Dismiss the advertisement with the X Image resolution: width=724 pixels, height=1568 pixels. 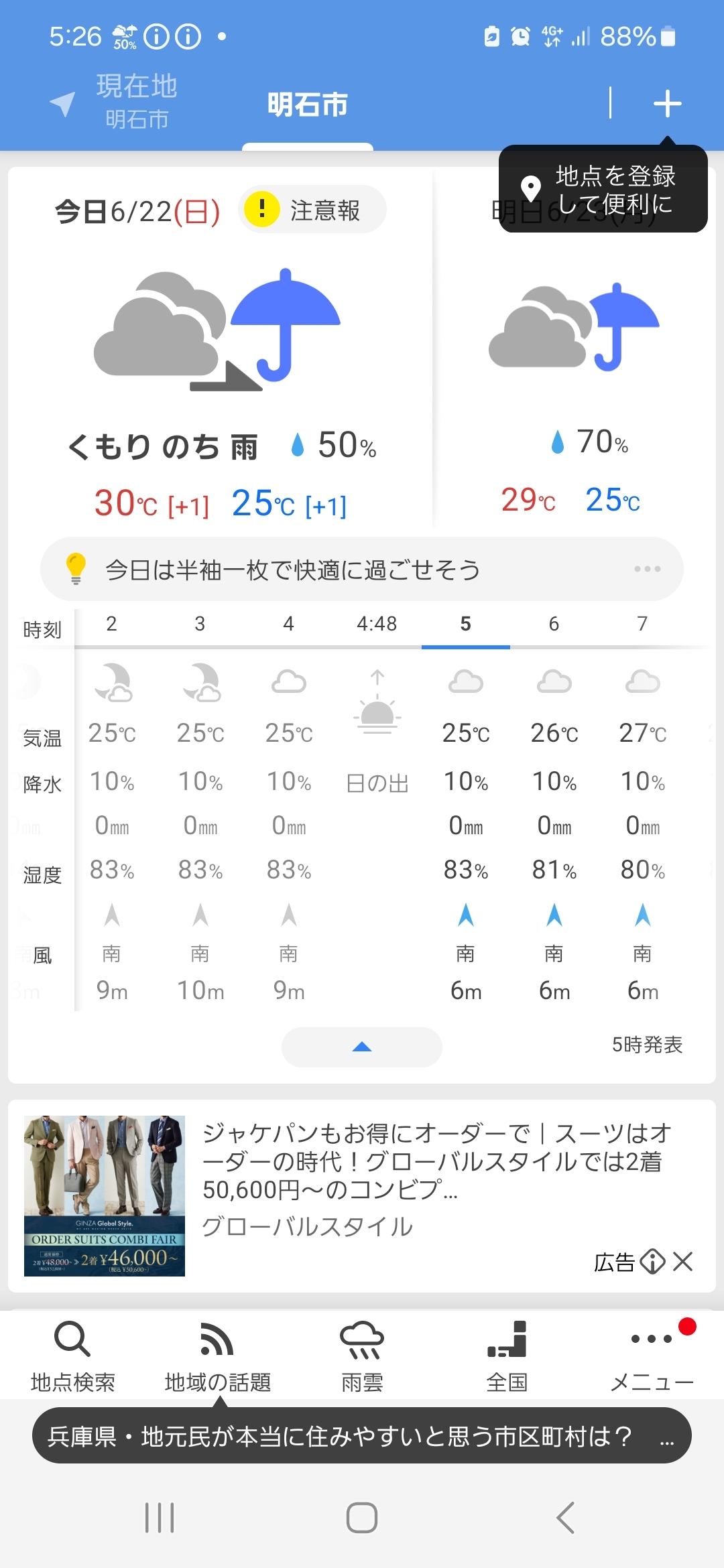682,1261
